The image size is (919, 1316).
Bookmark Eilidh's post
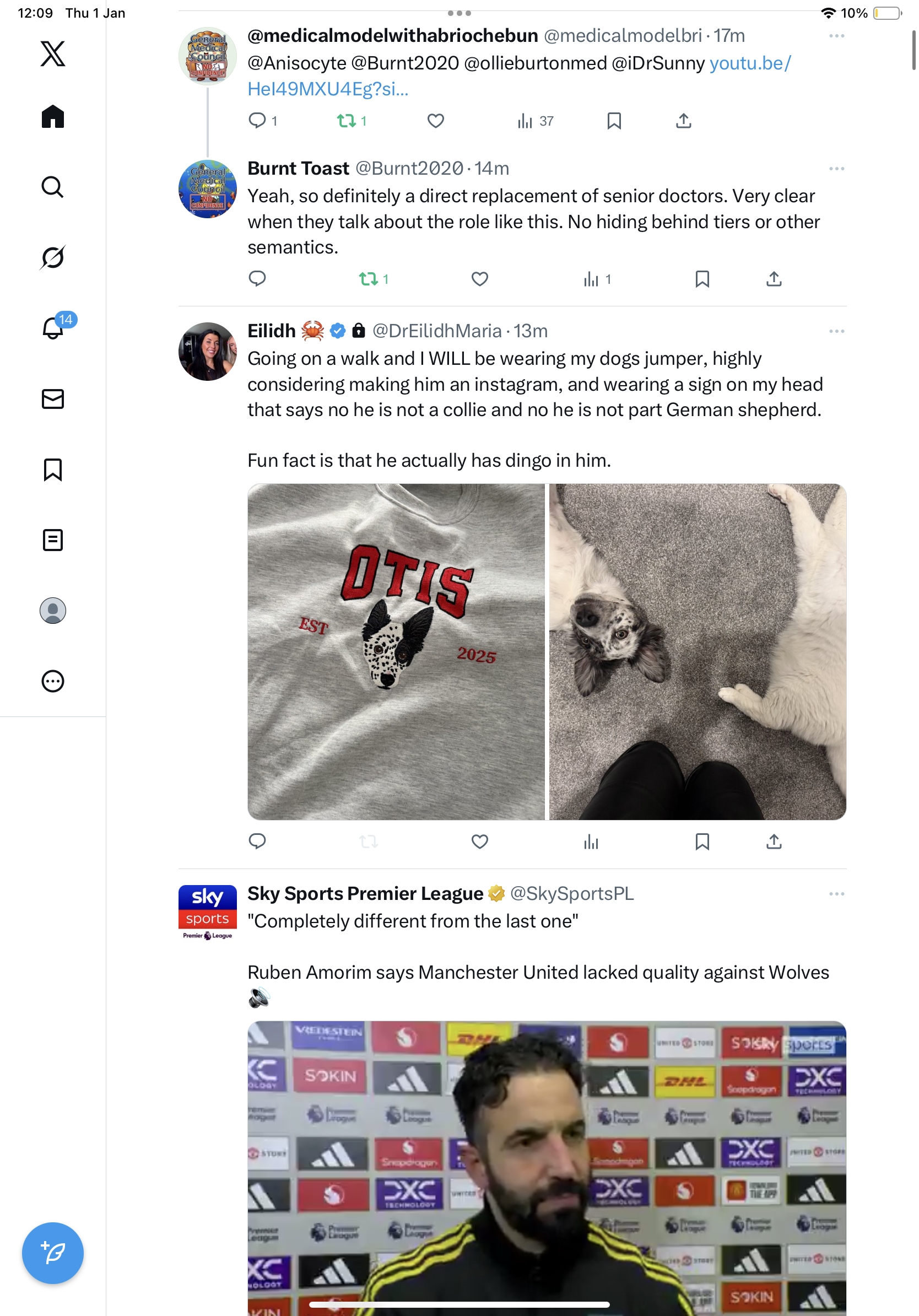point(702,842)
